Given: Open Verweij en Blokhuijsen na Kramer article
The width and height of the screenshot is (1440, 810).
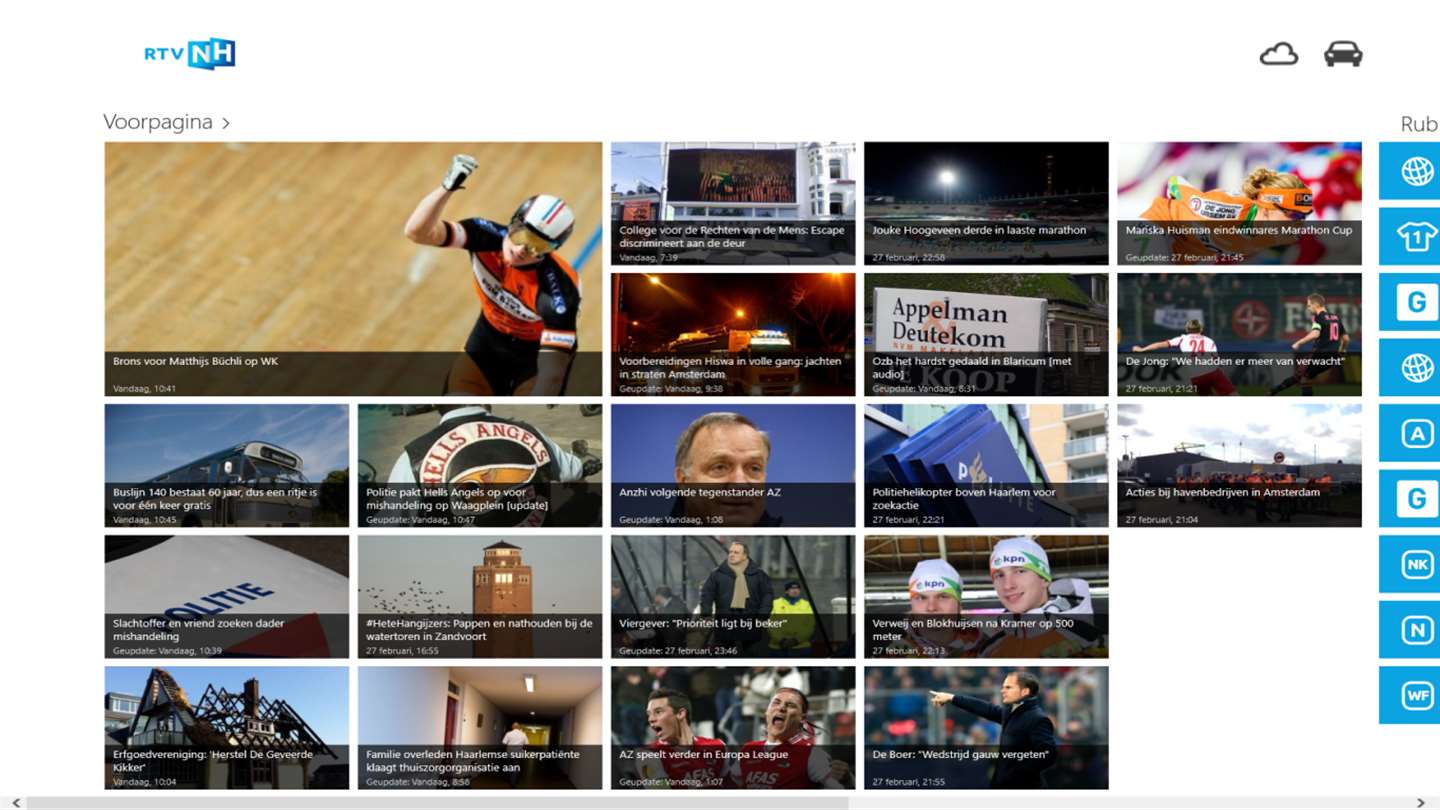Looking at the screenshot, I should pyautogui.click(x=986, y=596).
